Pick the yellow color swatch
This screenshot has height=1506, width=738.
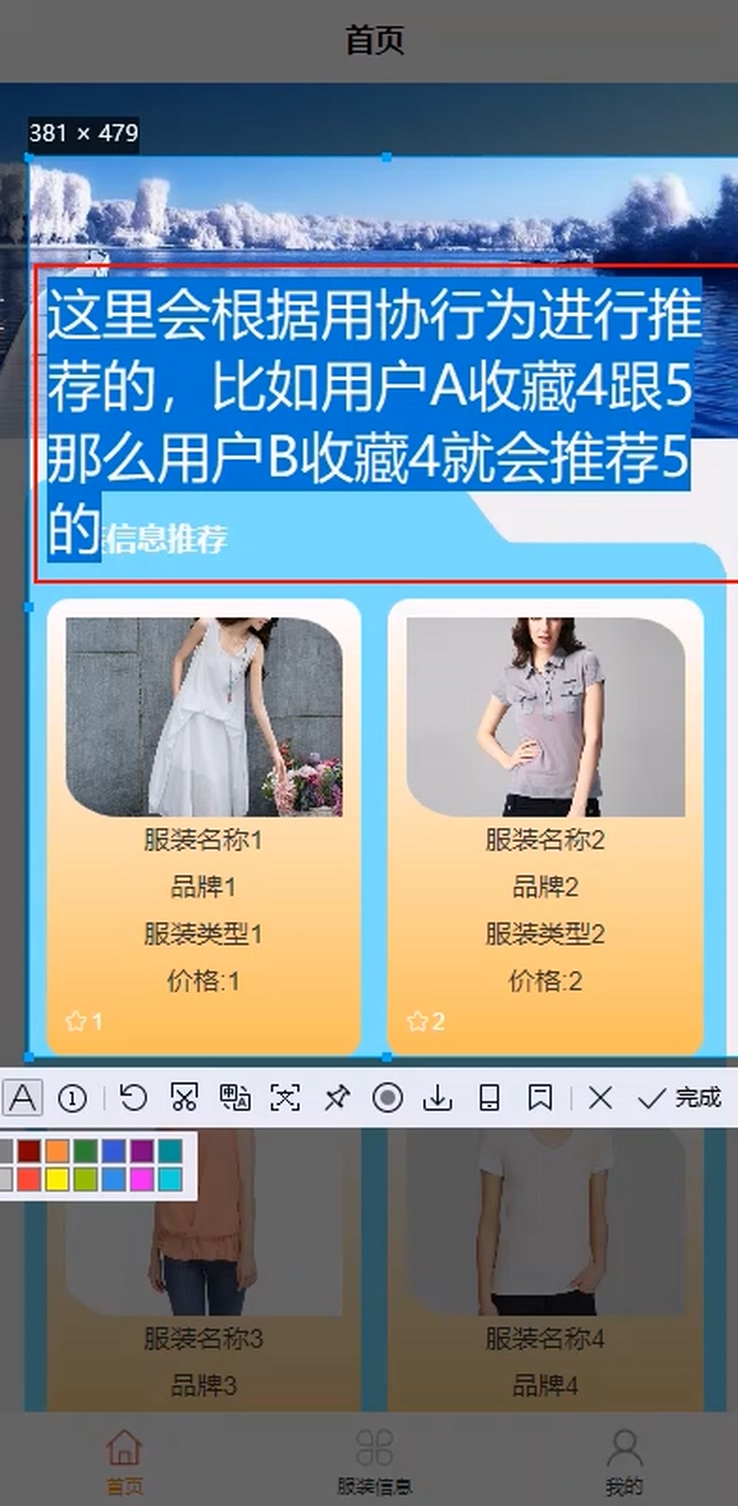[56, 1179]
